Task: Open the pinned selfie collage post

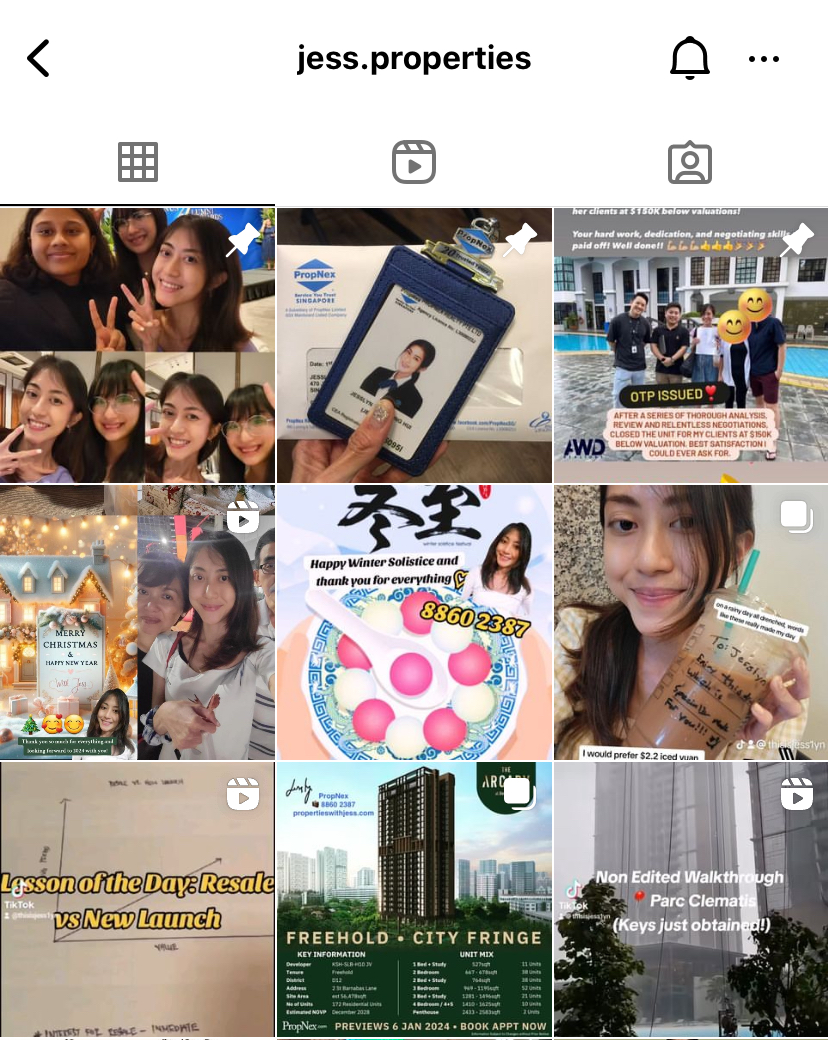Action: 137,345
